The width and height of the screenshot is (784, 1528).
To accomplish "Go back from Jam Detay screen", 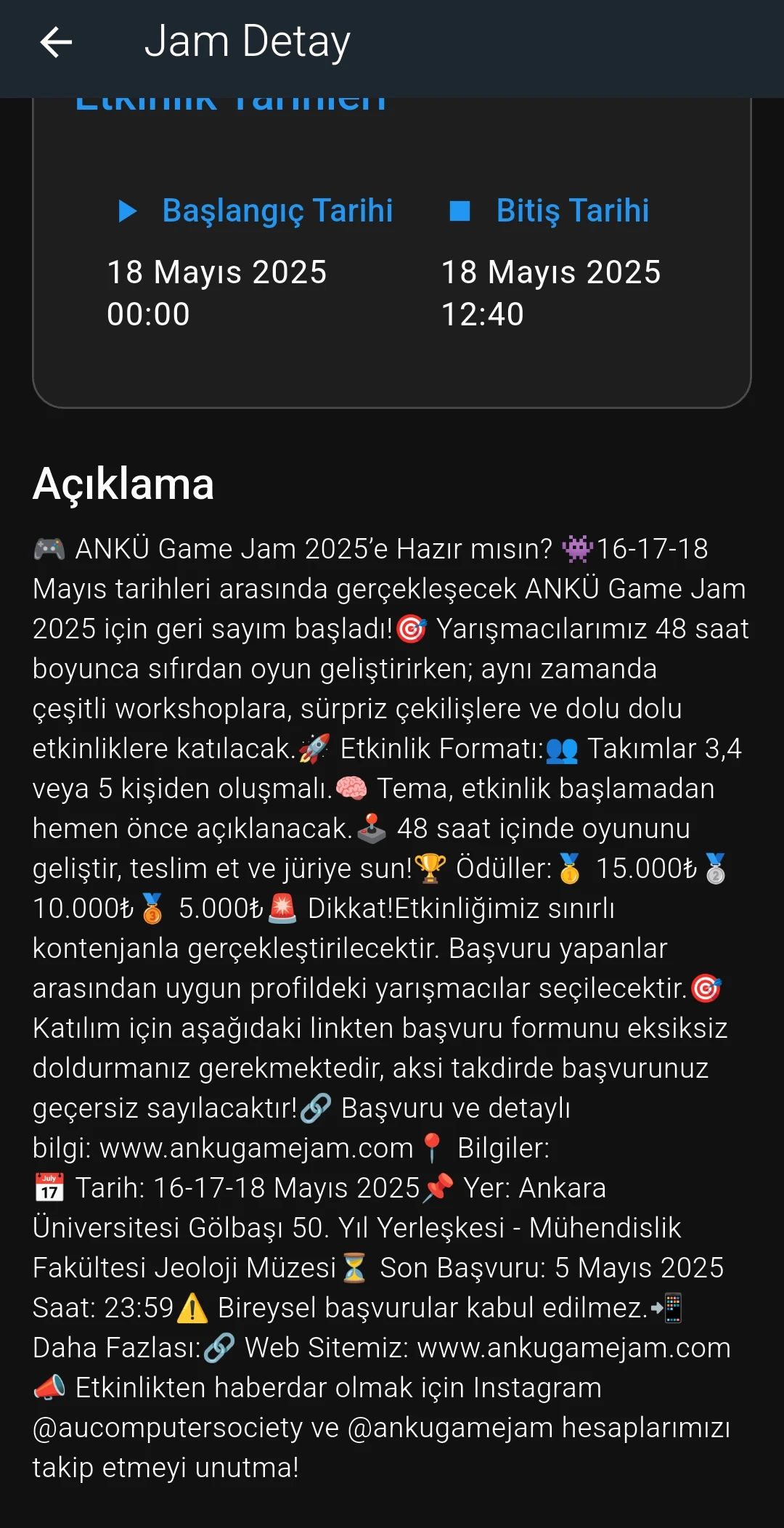I will click(56, 42).
